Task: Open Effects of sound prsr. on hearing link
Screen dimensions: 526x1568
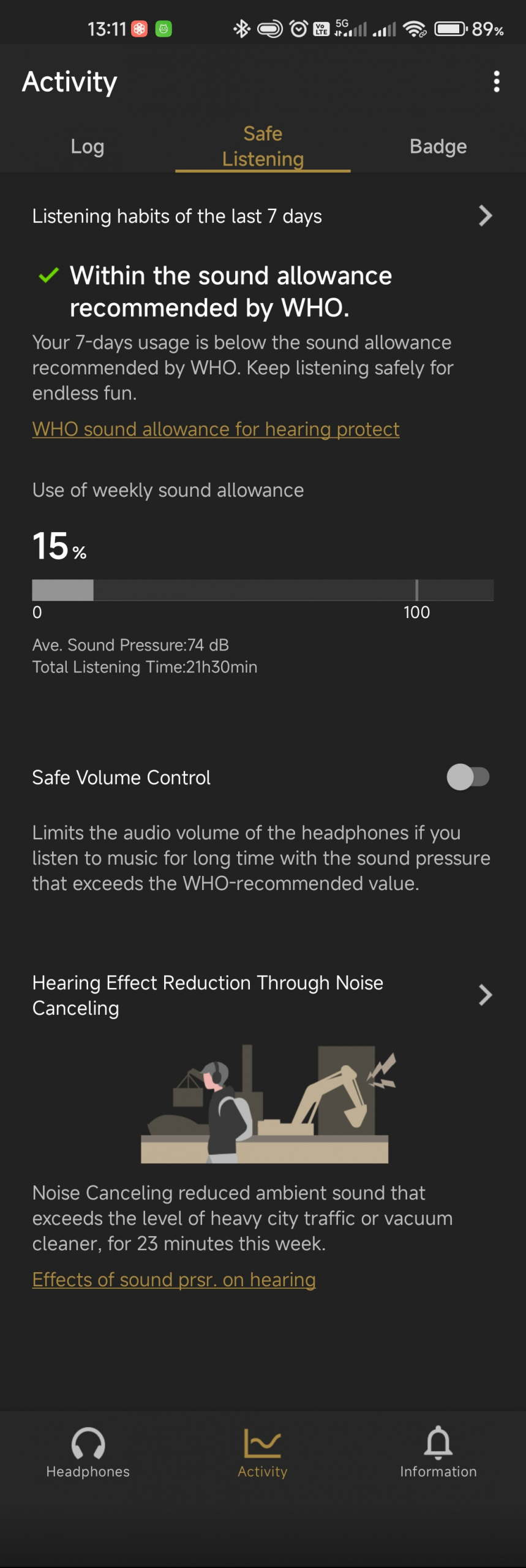Action: (x=174, y=1280)
